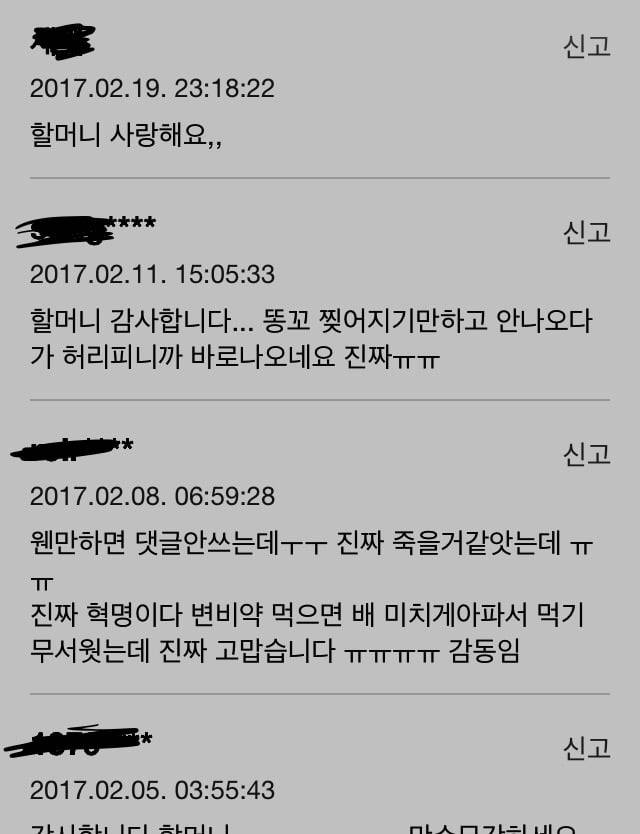The height and width of the screenshot is (834, 640).
Task: Report the comment dated 2017.02.11. 15:05:33
Action: point(586,232)
